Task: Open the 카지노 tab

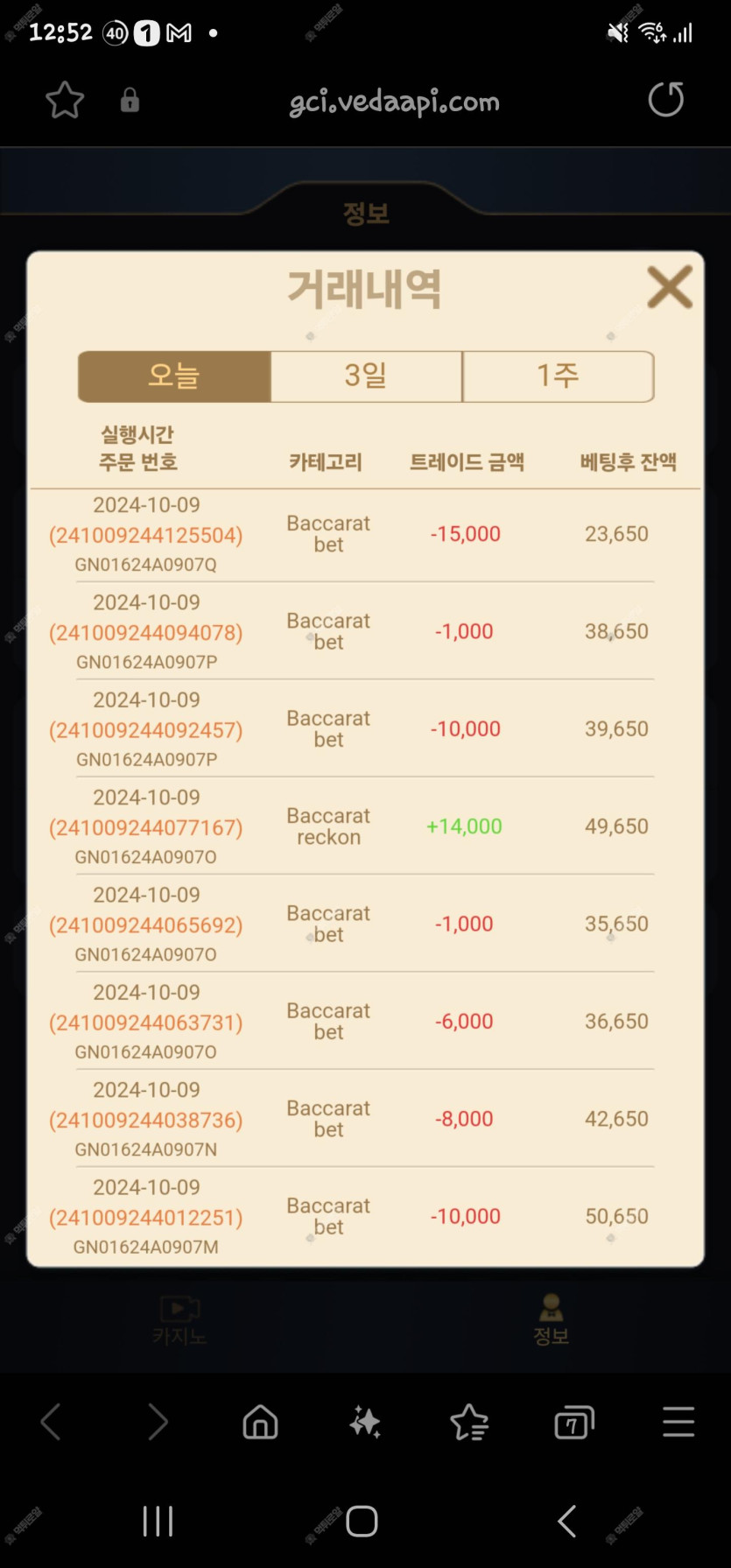Action: click(x=179, y=1320)
